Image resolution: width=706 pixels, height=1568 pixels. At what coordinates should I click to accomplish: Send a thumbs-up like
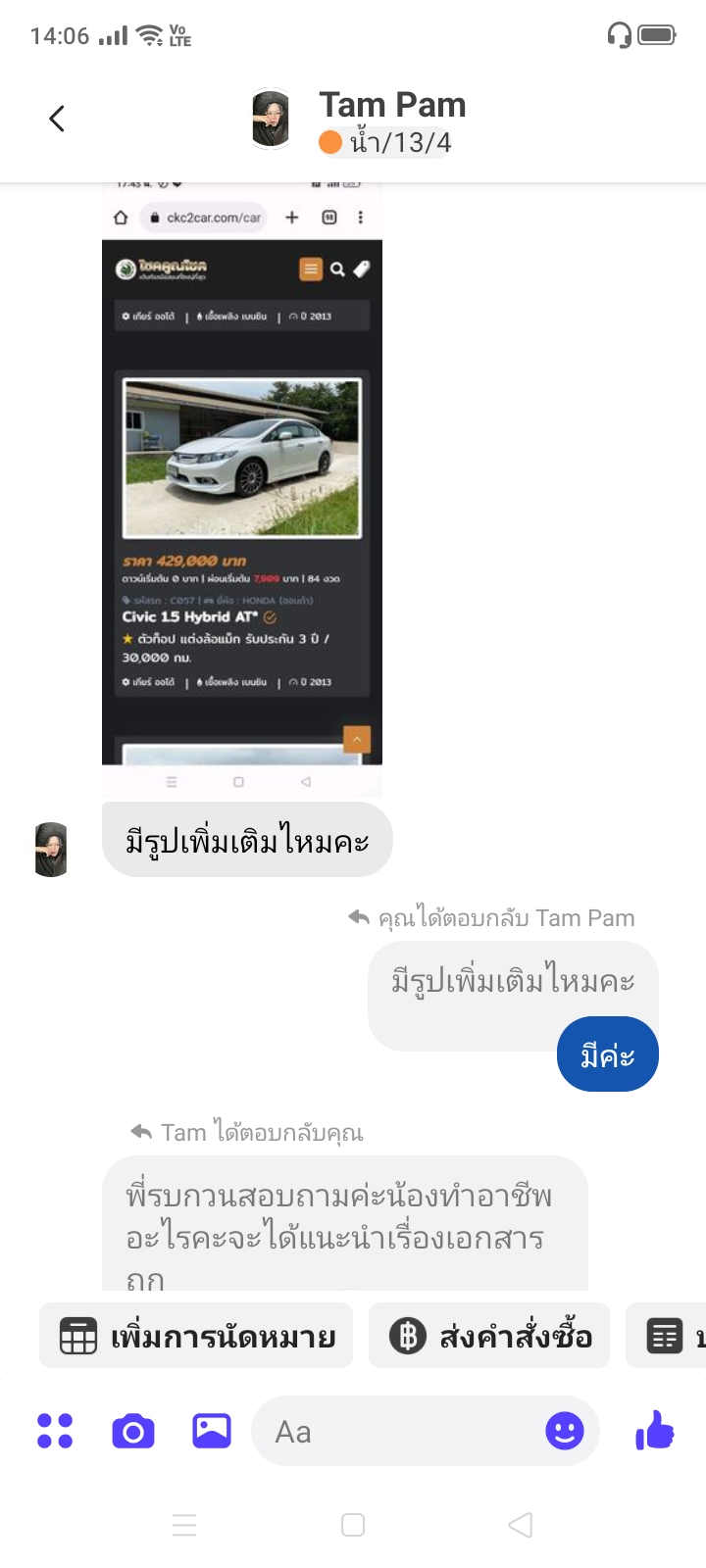click(x=656, y=1431)
